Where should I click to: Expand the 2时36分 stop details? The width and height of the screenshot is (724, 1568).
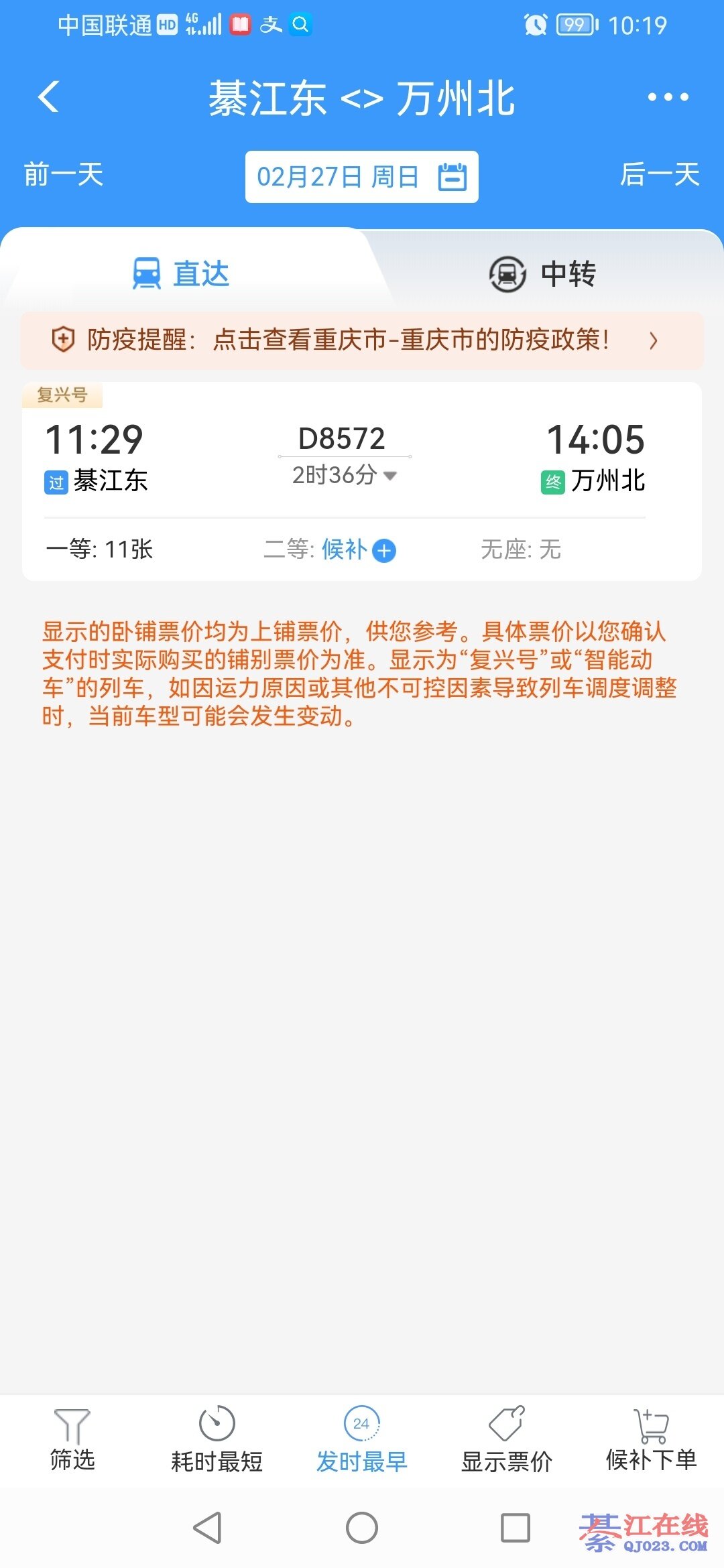click(345, 475)
